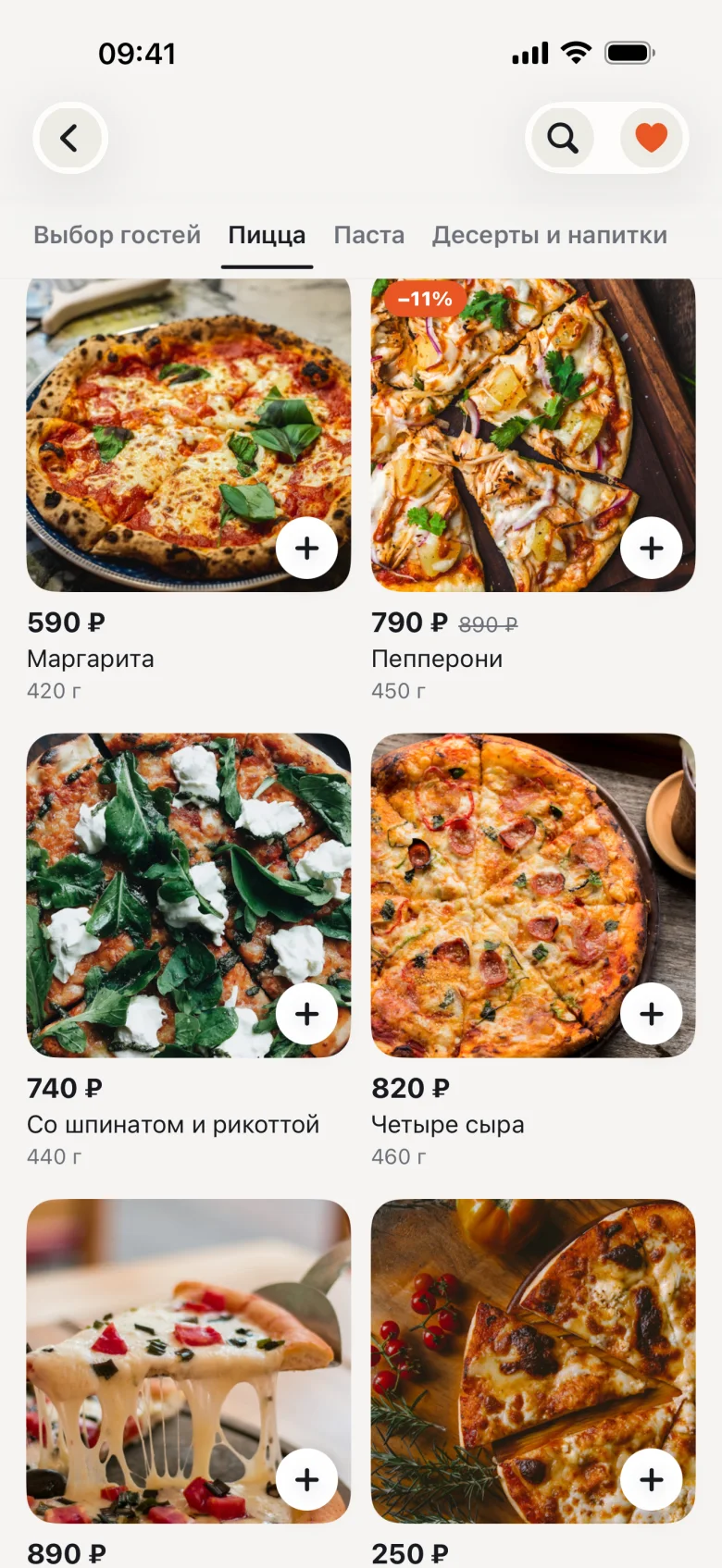Open the Десерты и напитки tab
722x1568 pixels.
click(550, 235)
